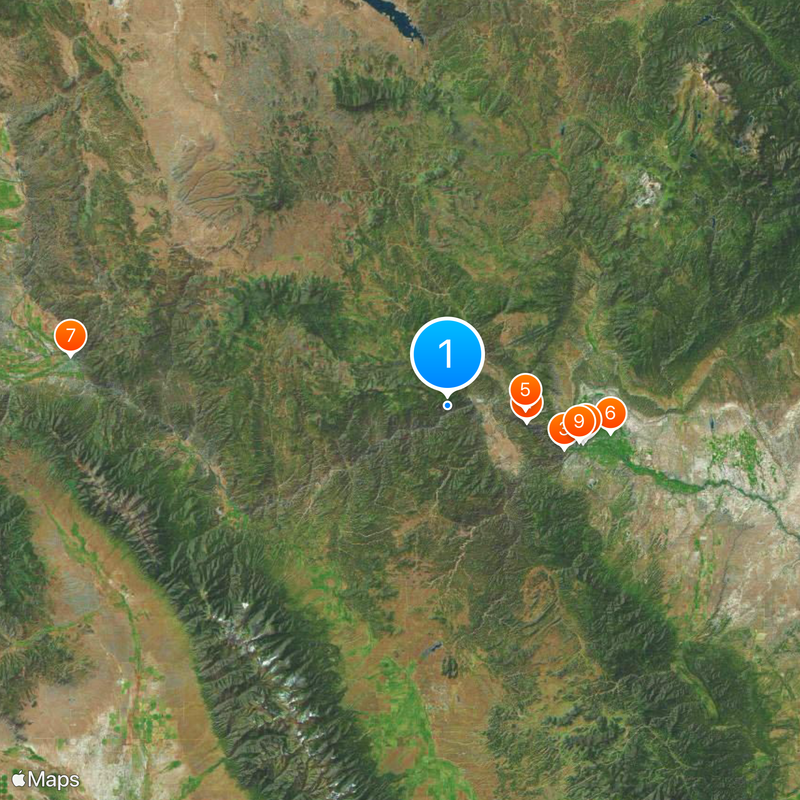This screenshot has height=800, width=800.
Task: Open the Apple Maps attribution link
Action: [46, 779]
